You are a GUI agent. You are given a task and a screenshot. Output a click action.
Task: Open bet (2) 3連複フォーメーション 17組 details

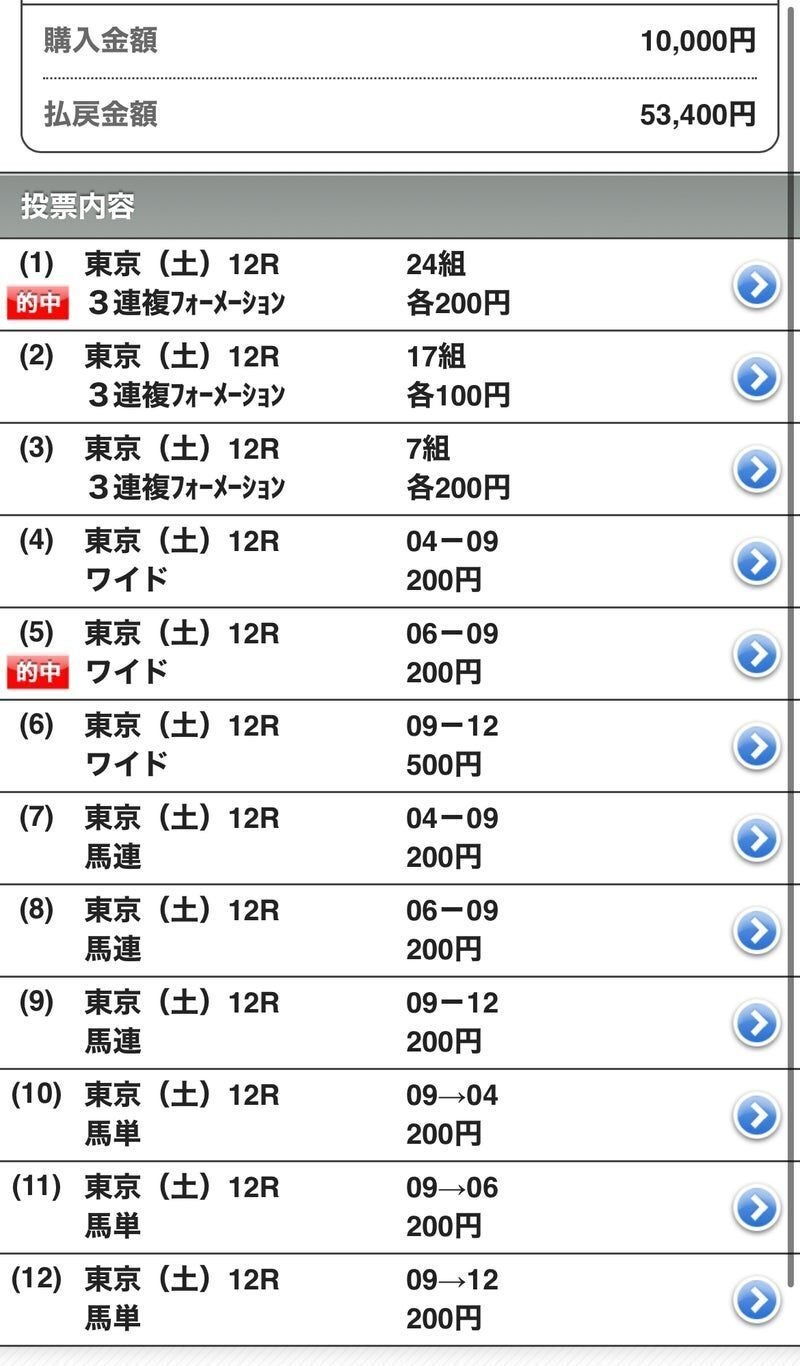pyautogui.click(x=757, y=378)
